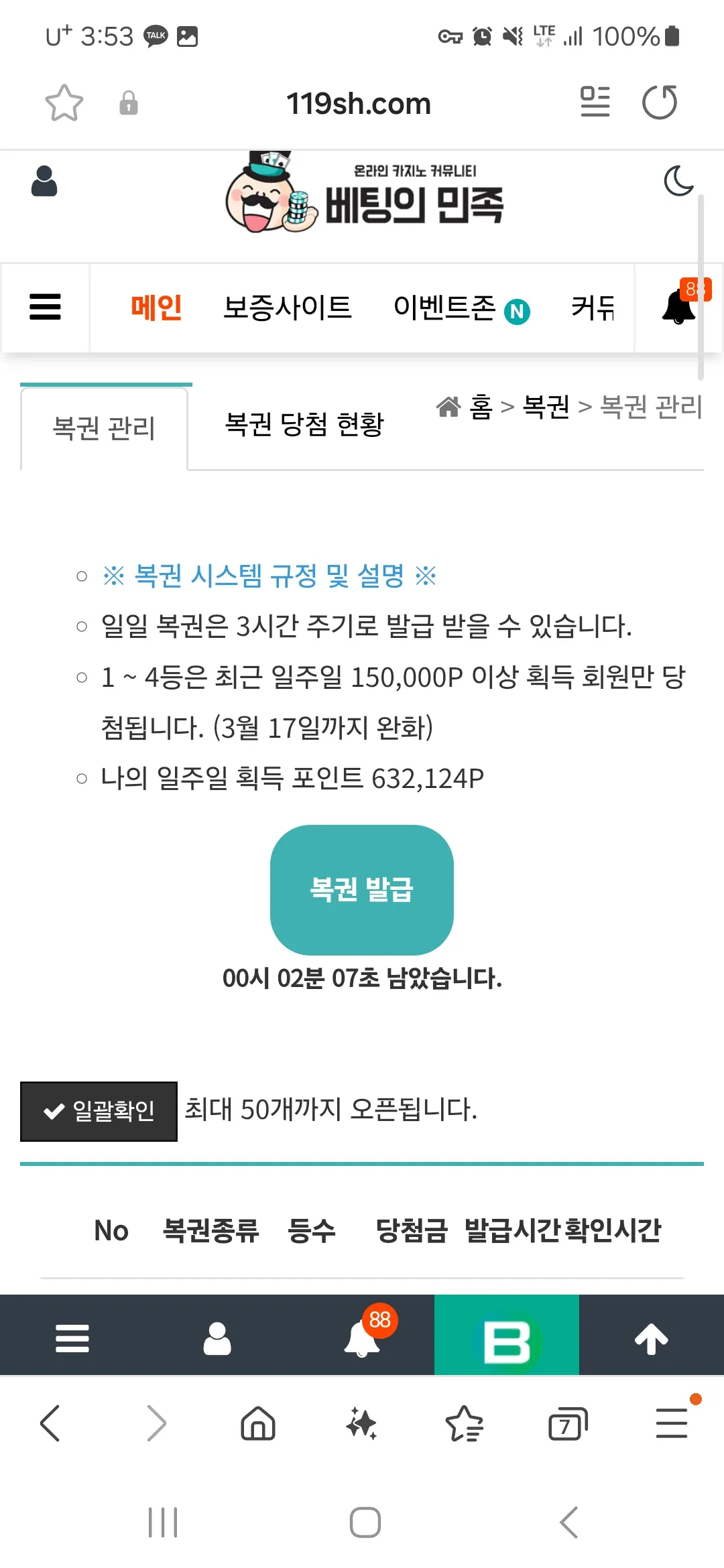
Task: Bookmark this page with the star icon
Action: (x=64, y=103)
